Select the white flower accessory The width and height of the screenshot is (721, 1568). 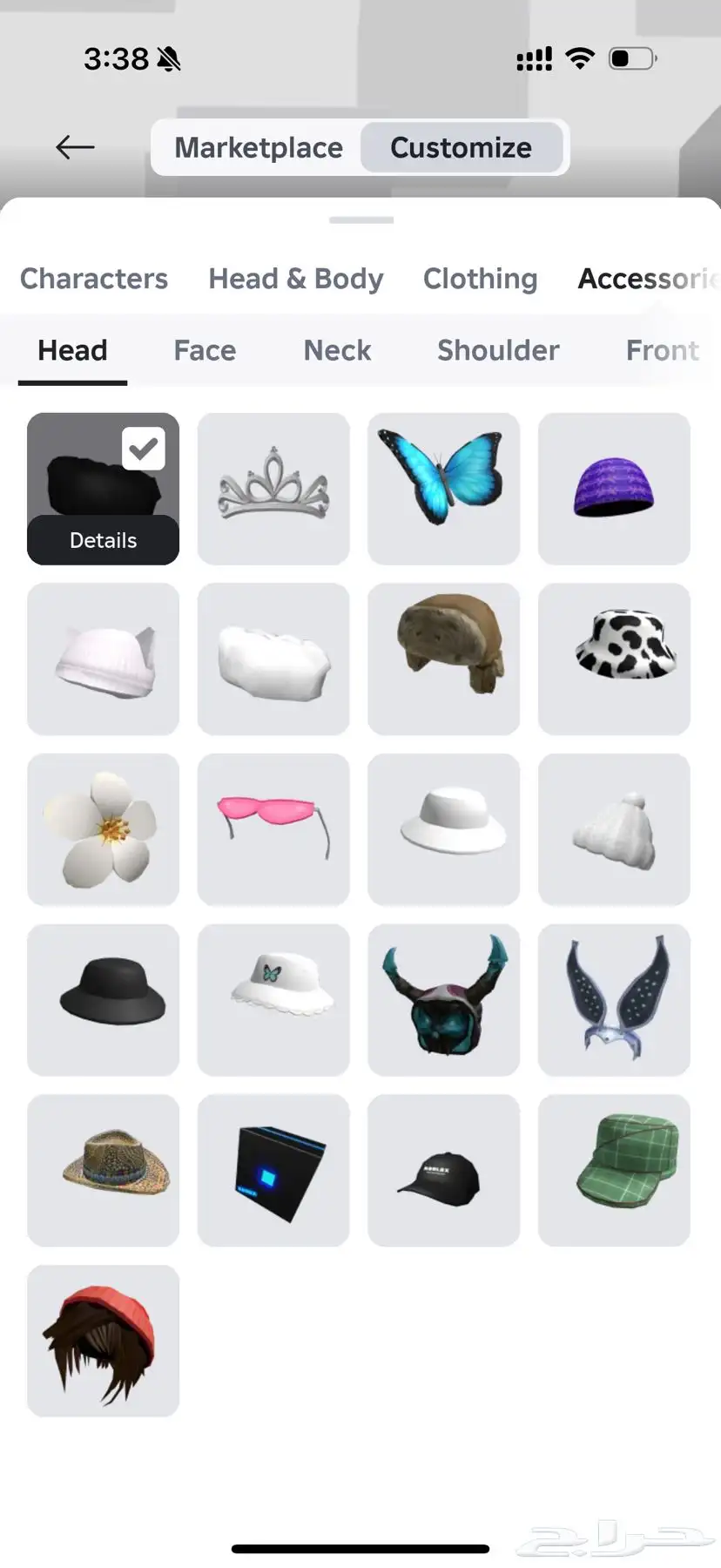[x=103, y=828]
